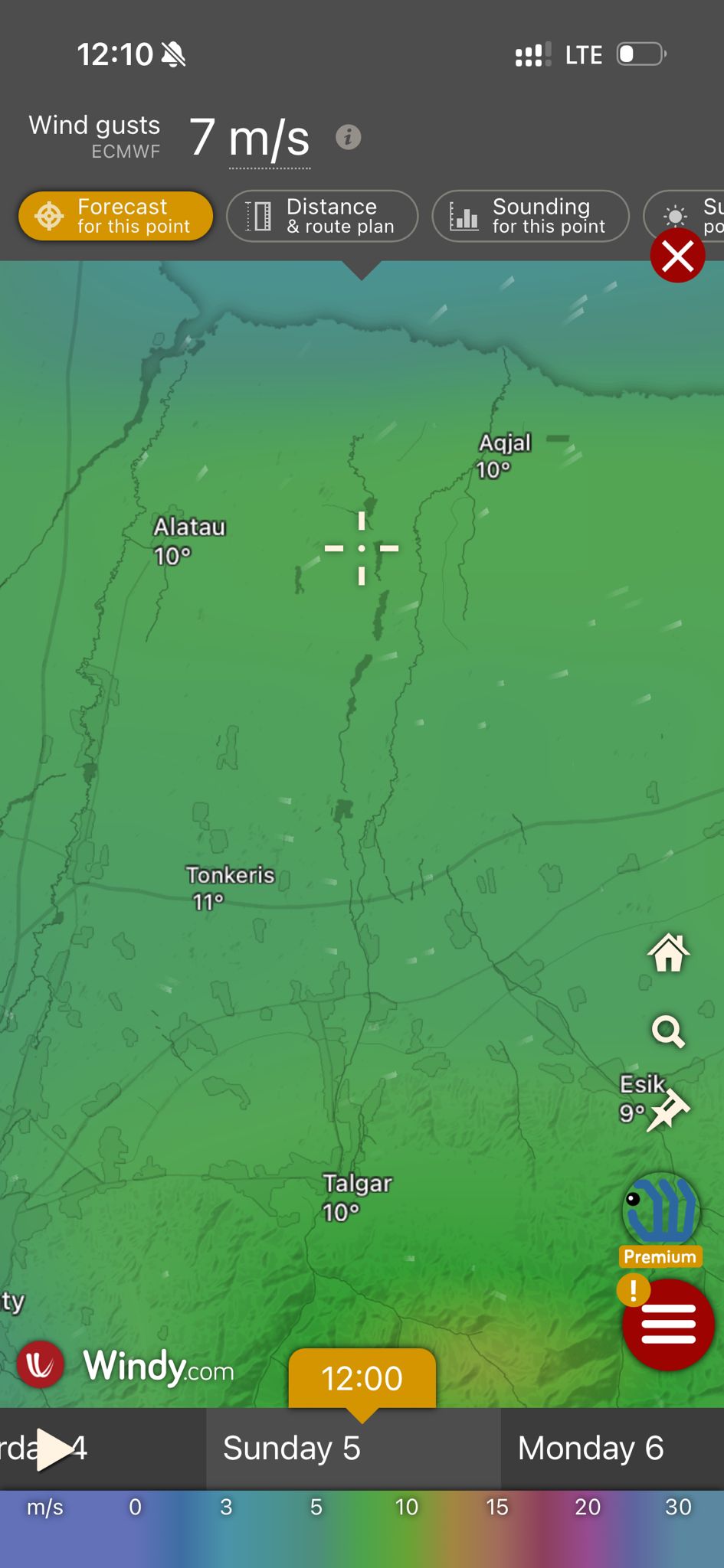Screen dimensions: 724x1568
Task: Open the red hamburger menu
Action: coord(668,1325)
